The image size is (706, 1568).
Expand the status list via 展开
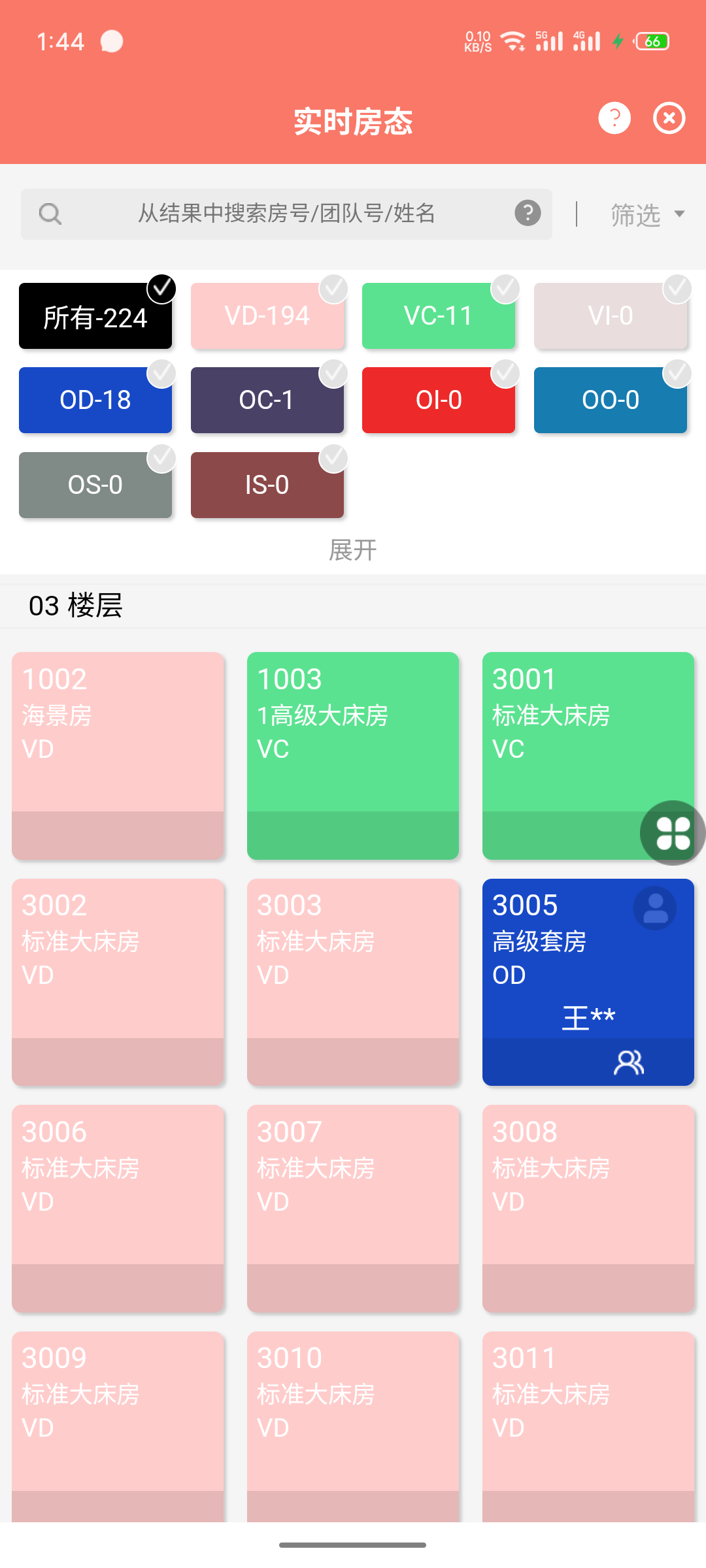(x=353, y=550)
